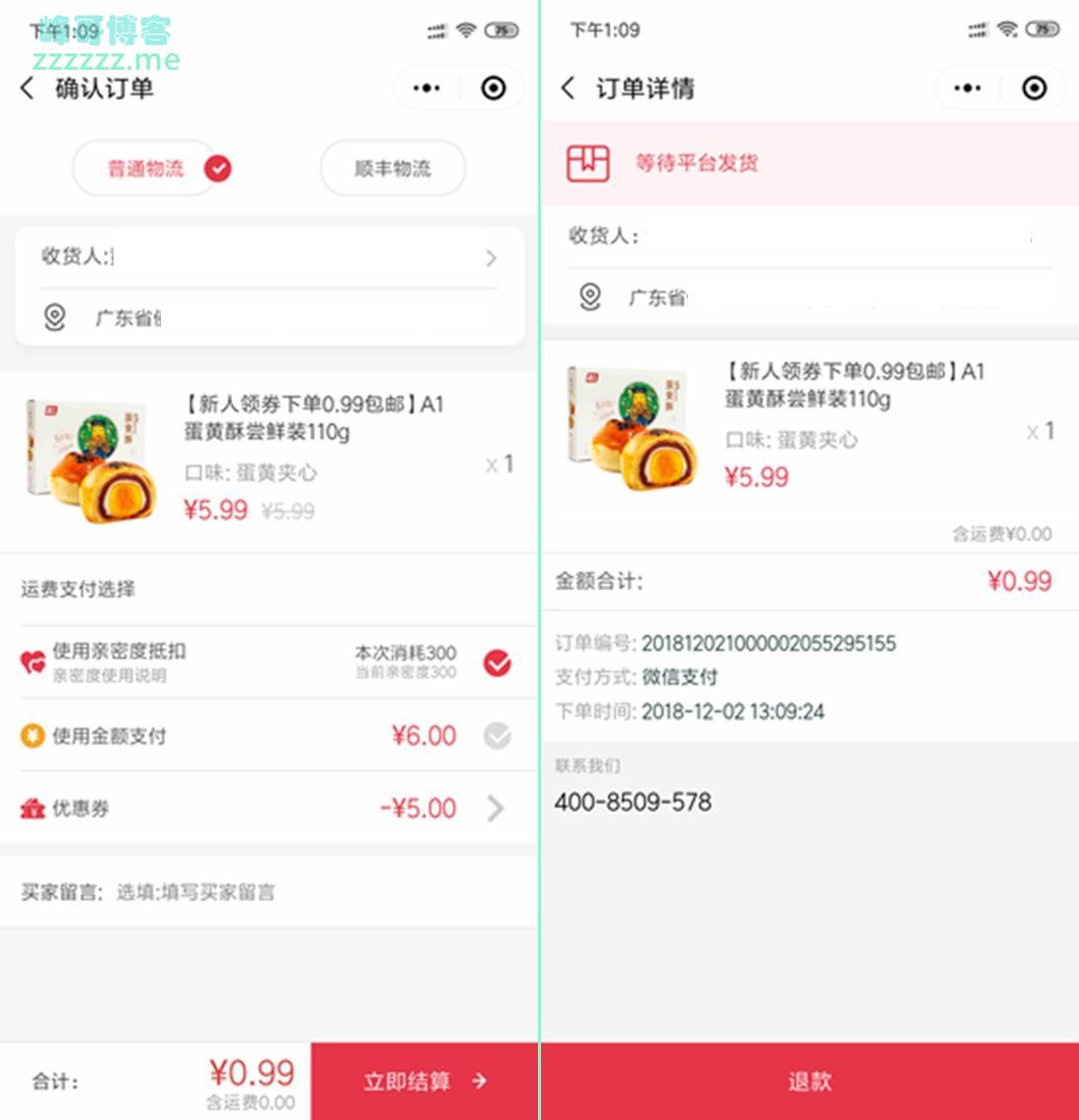The height and width of the screenshot is (1120, 1079).
Task: Request a refund with 退款
Action: tap(809, 1082)
